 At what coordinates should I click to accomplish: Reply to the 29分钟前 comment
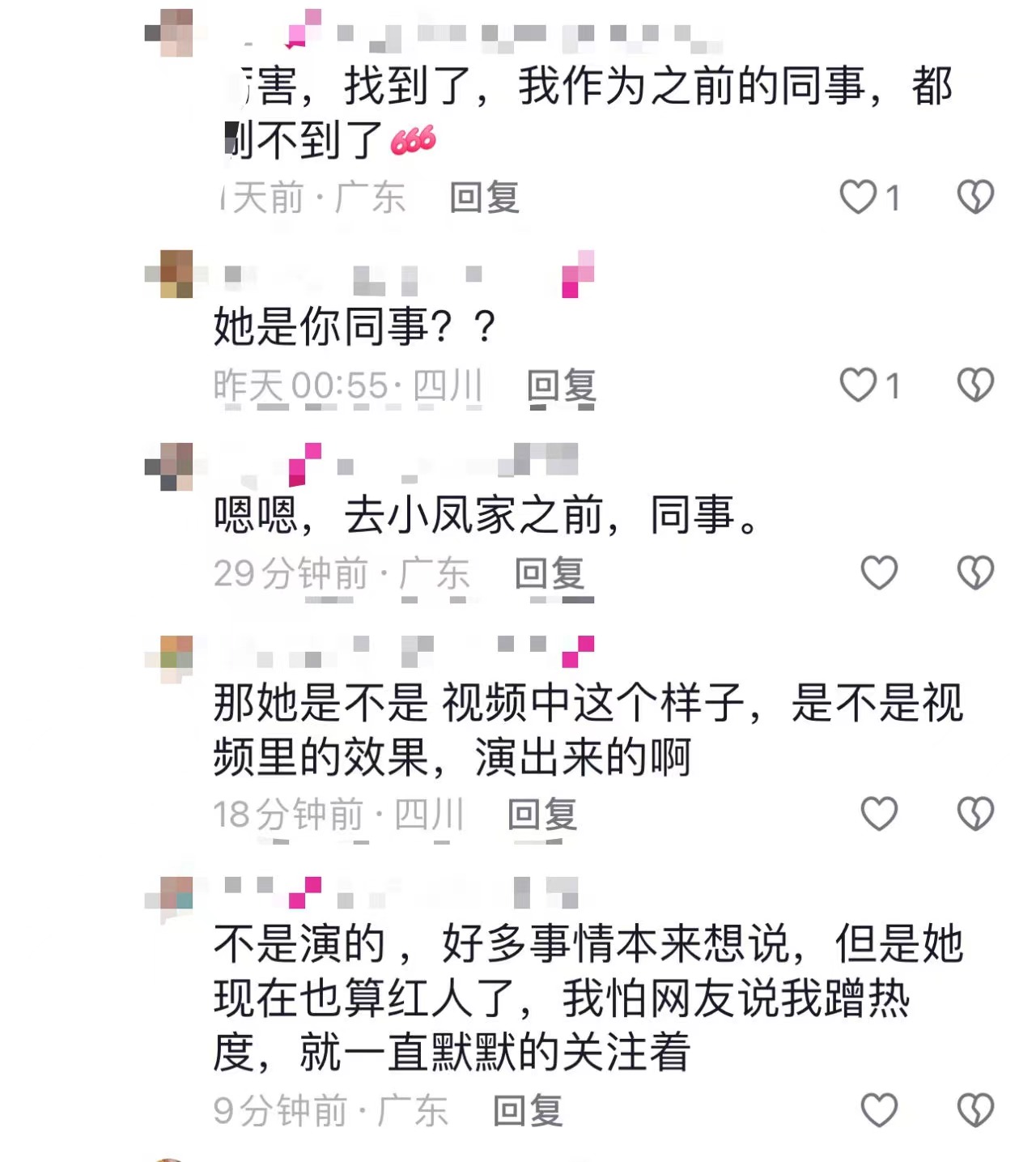(550, 574)
